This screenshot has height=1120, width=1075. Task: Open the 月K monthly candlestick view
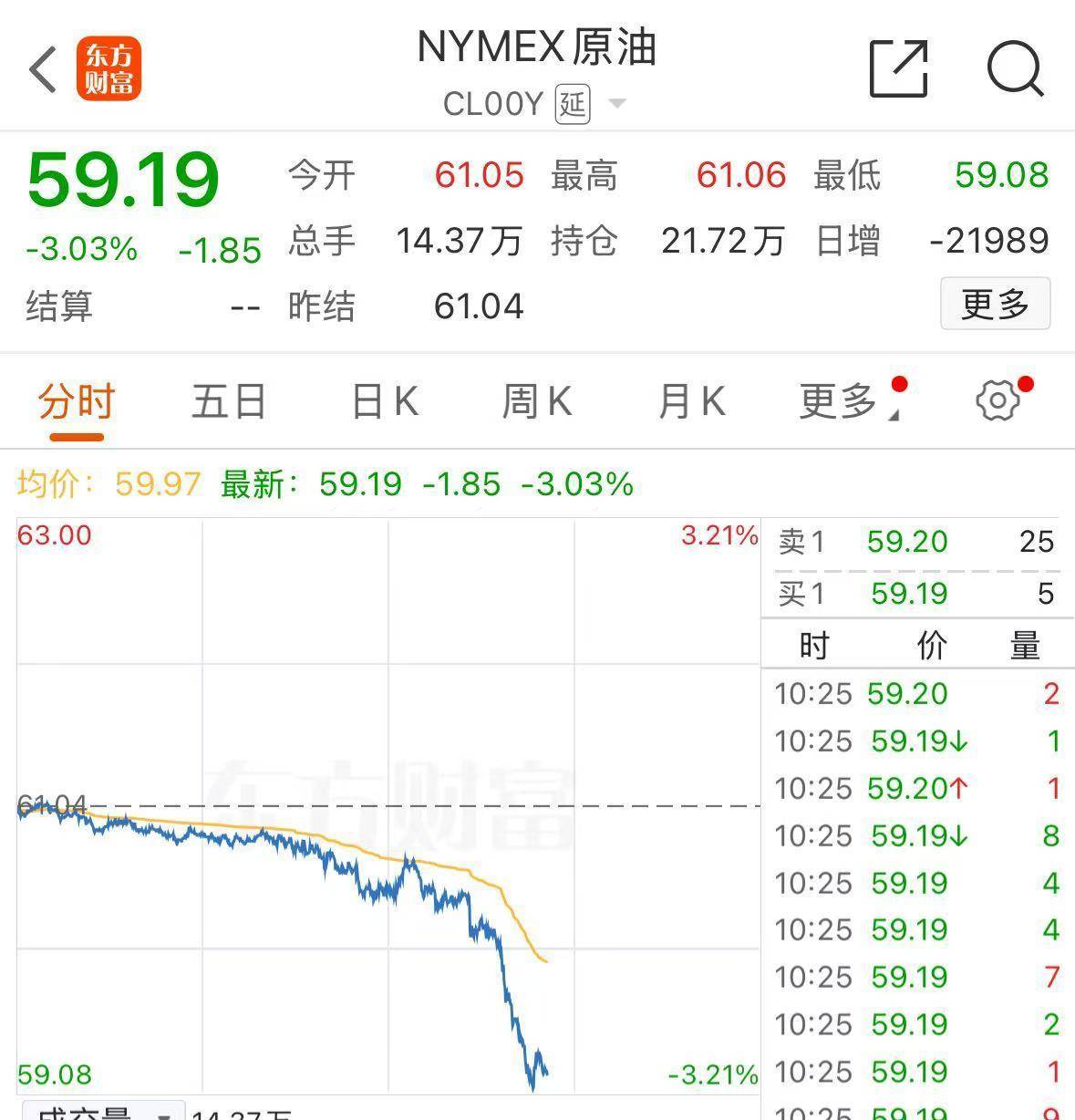691,400
